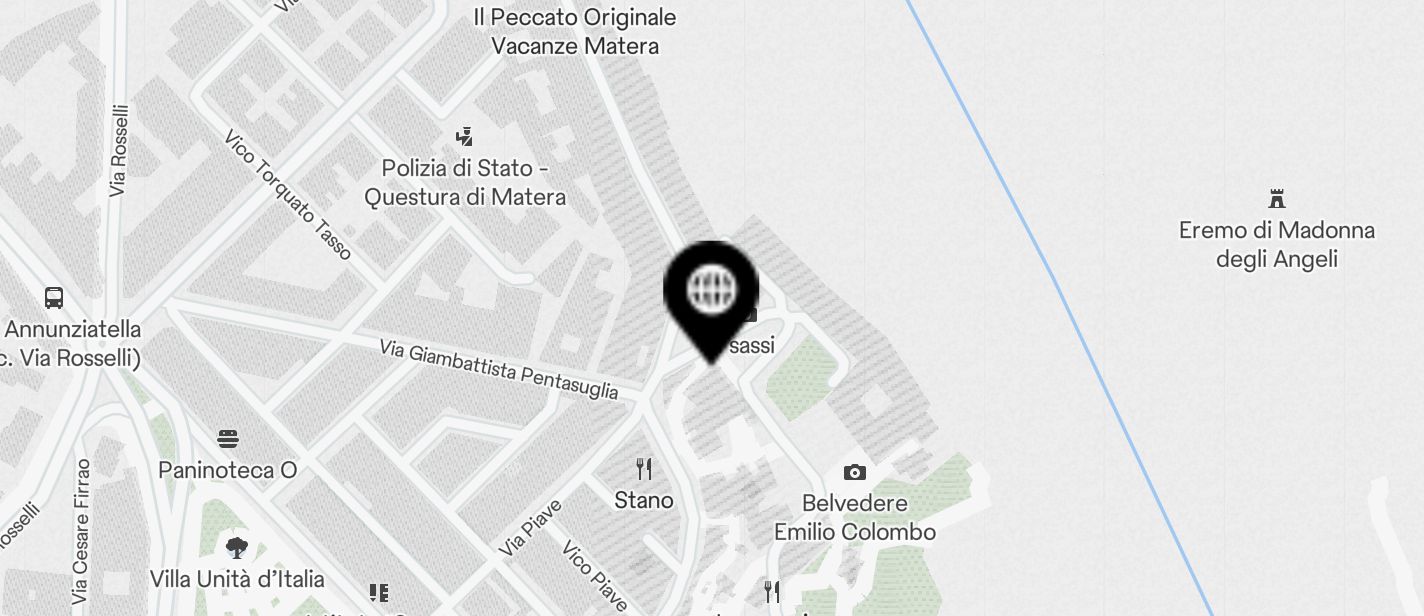Open Belvedere Emilio Colombo viewpoint marker

click(x=854, y=472)
